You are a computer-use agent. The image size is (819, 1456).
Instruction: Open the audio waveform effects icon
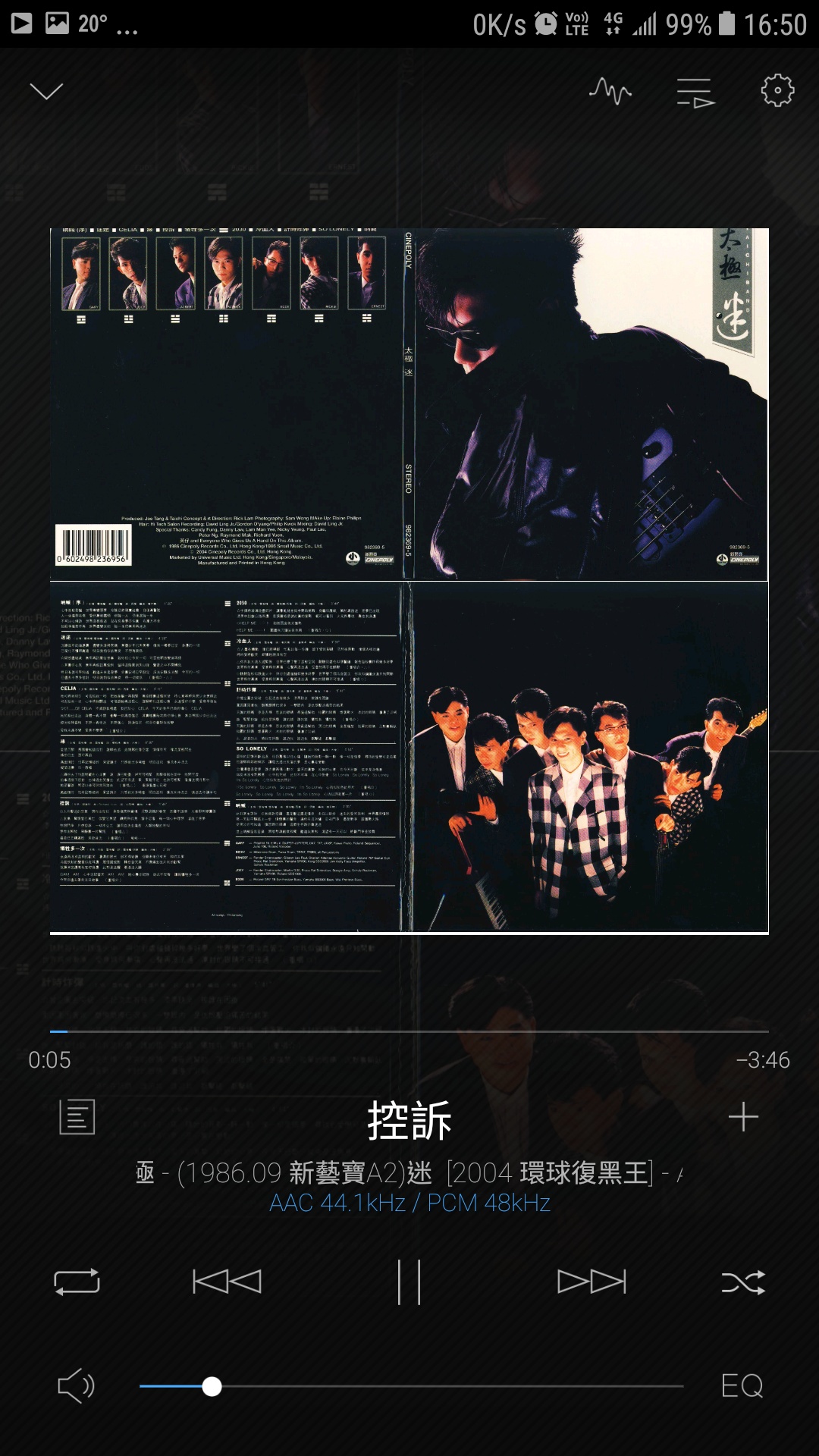610,92
